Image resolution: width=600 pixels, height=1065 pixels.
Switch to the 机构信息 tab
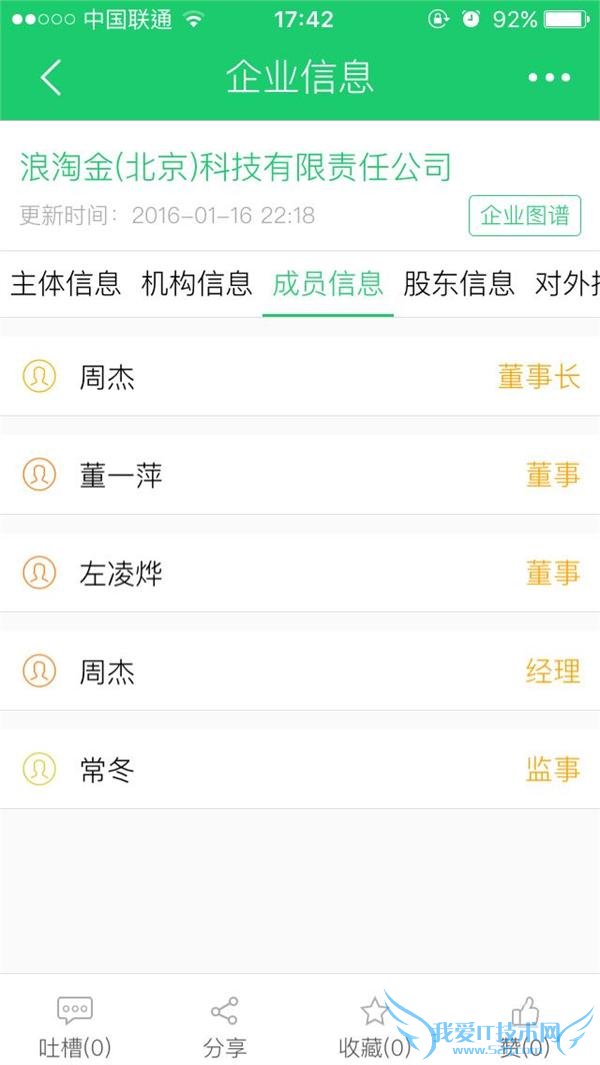coord(197,283)
